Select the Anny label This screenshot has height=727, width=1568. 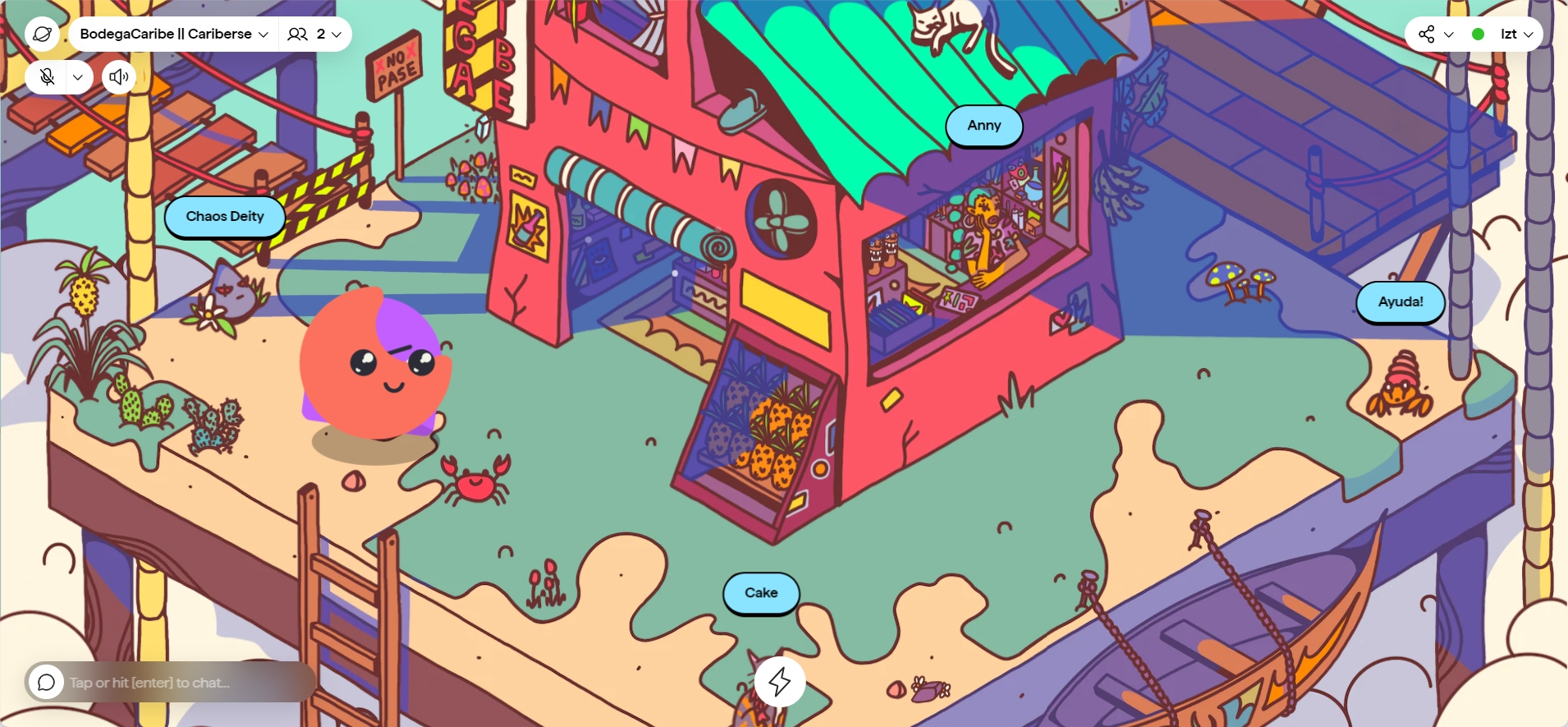coord(983,126)
